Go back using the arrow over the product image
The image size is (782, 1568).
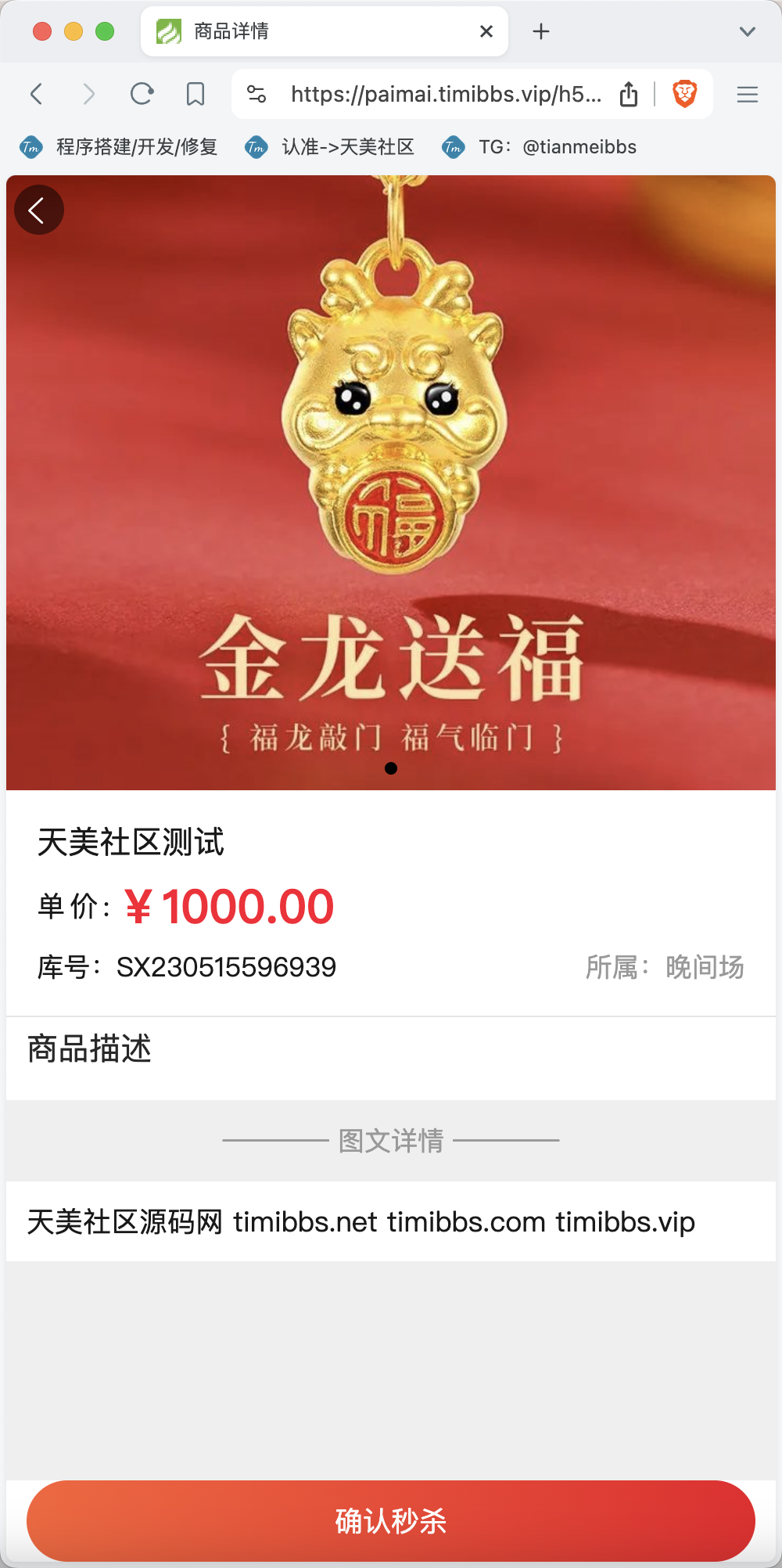tap(38, 210)
